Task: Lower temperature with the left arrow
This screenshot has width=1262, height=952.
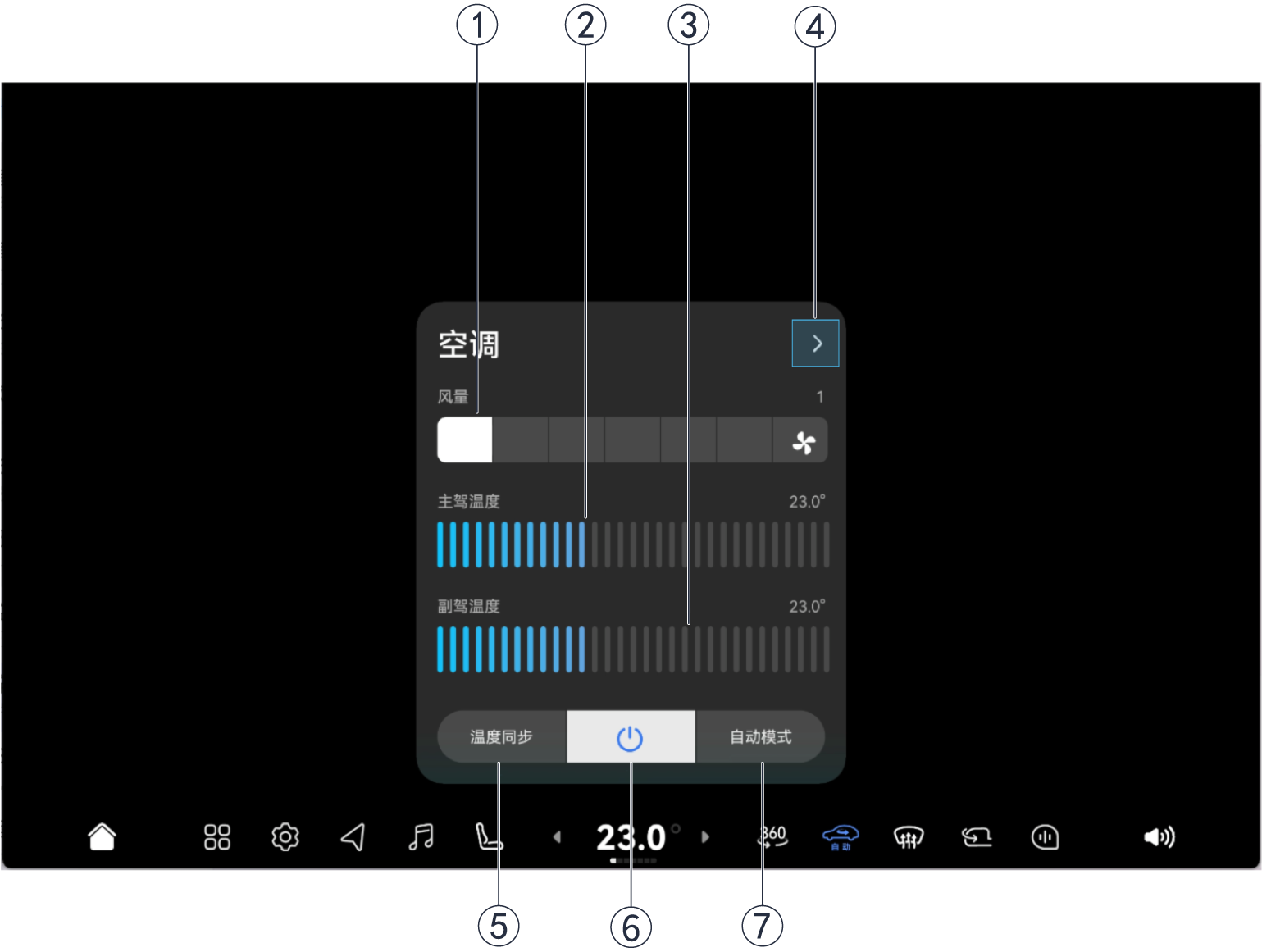Action: tap(557, 837)
